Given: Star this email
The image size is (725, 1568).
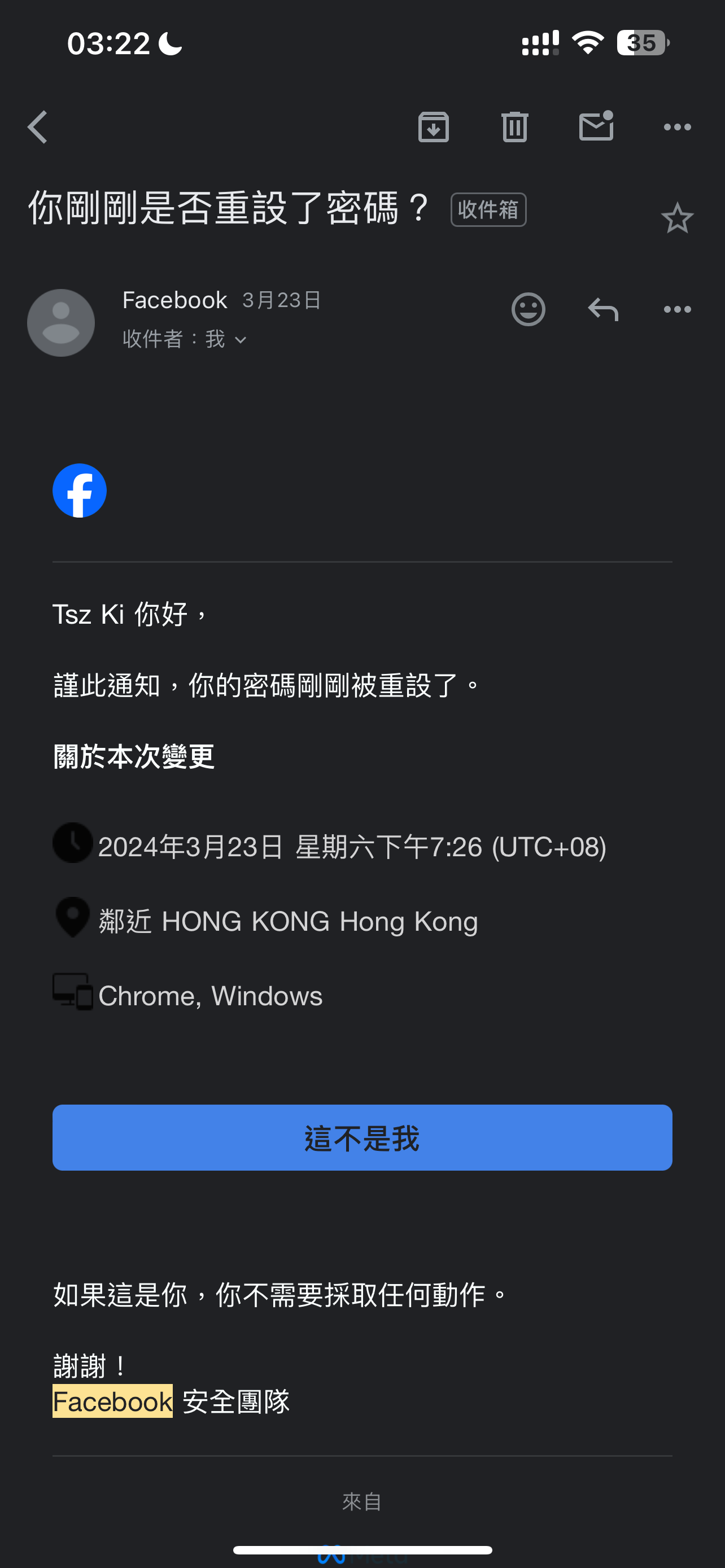Looking at the screenshot, I should tap(678, 217).
